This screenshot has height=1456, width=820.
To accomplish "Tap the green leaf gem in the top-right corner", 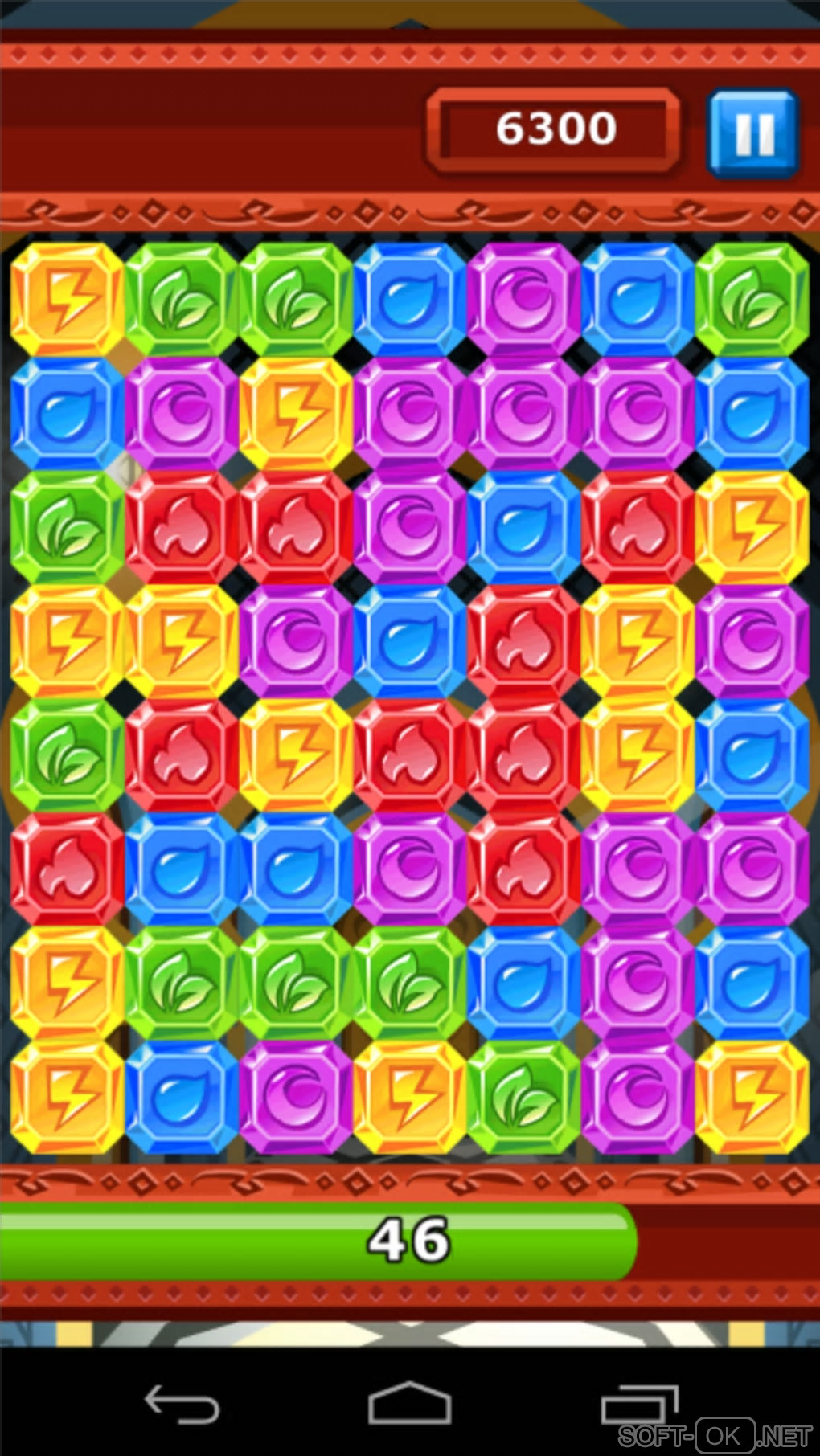I will (x=752, y=299).
